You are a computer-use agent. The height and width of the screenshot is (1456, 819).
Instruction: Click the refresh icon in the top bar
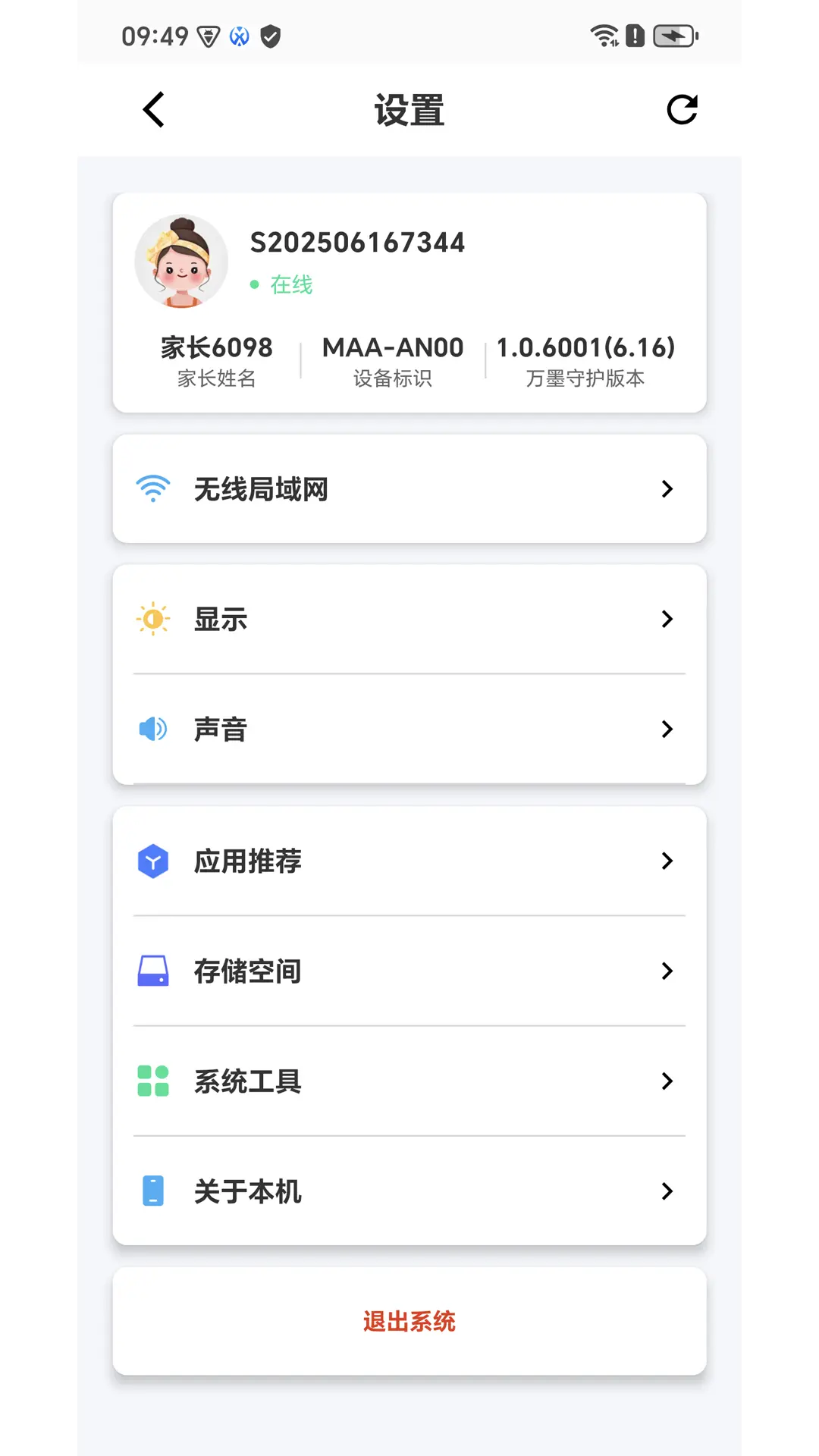click(682, 108)
